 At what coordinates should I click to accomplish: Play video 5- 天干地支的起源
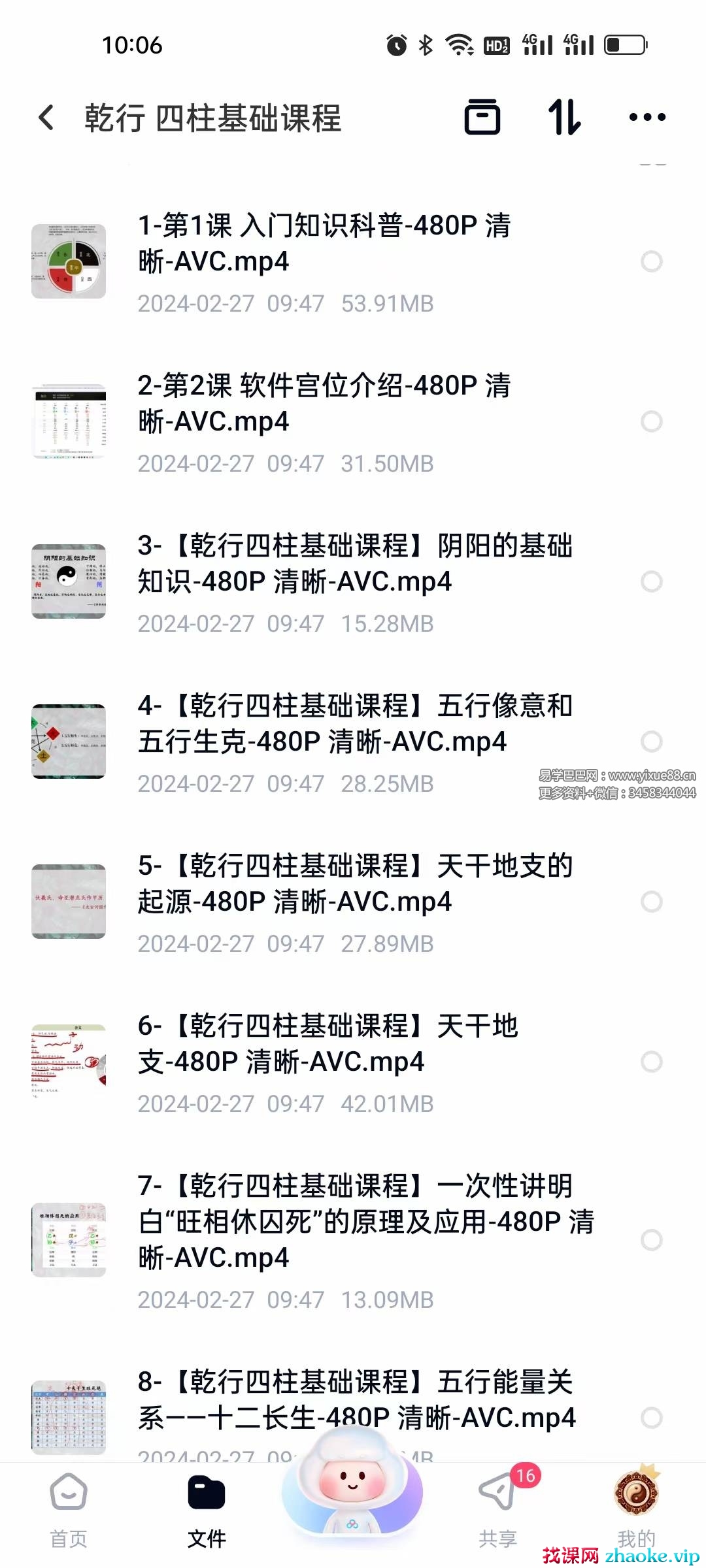355,883
